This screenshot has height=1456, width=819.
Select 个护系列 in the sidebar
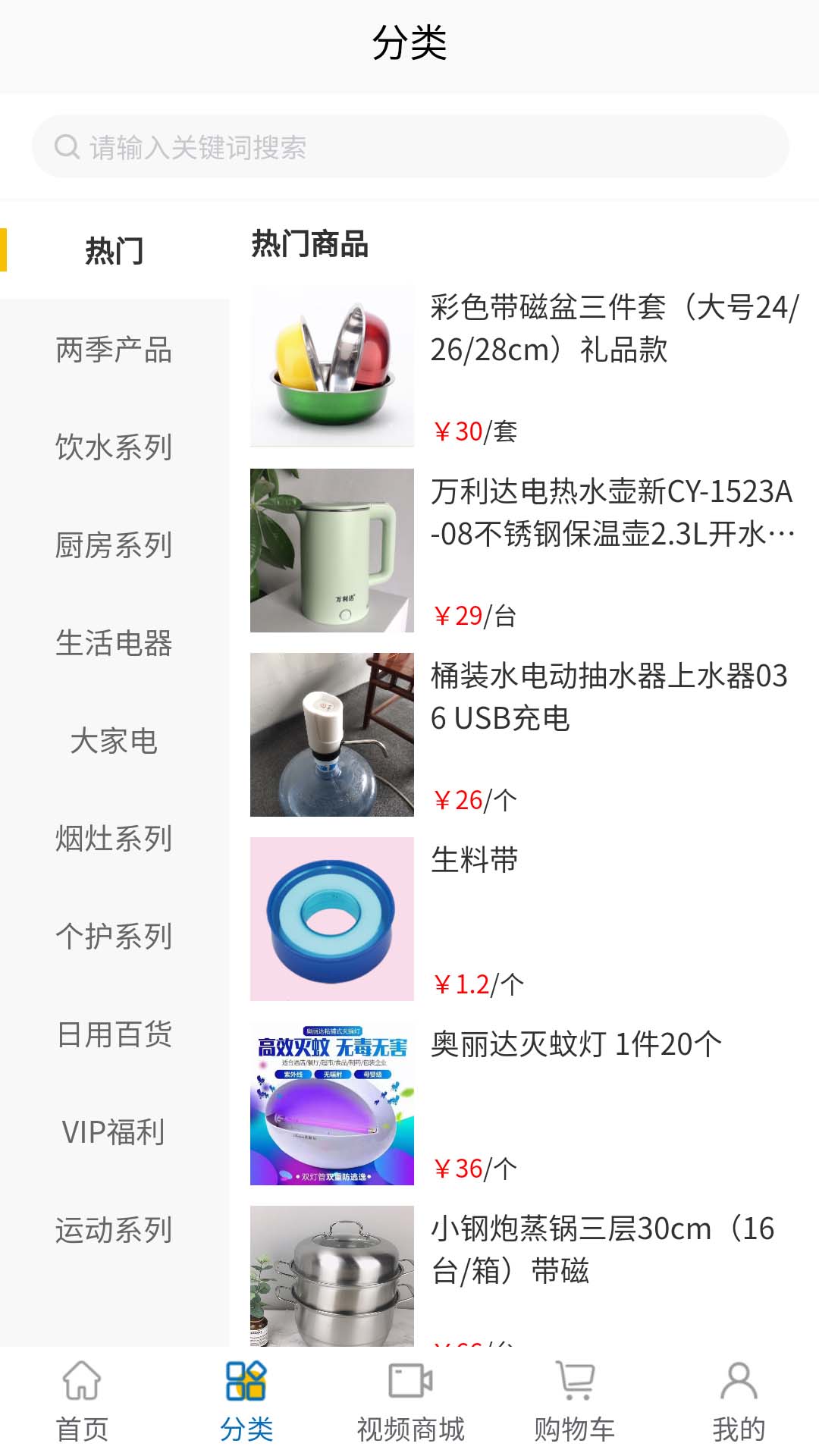114,936
